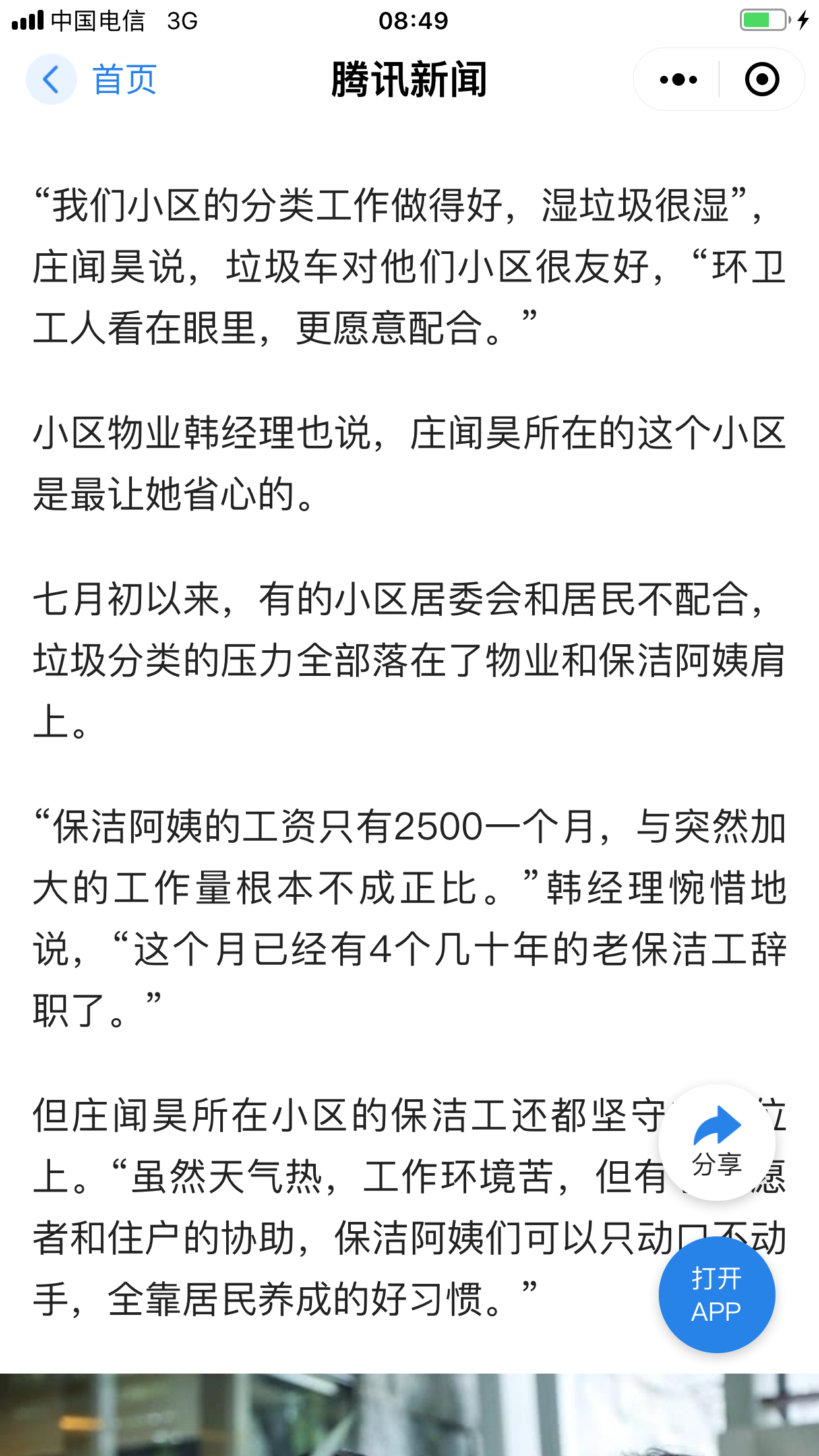The height and width of the screenshot is (1456, 819).
Task: Go back using the arrow icon
Action: (x=51, y=80)
